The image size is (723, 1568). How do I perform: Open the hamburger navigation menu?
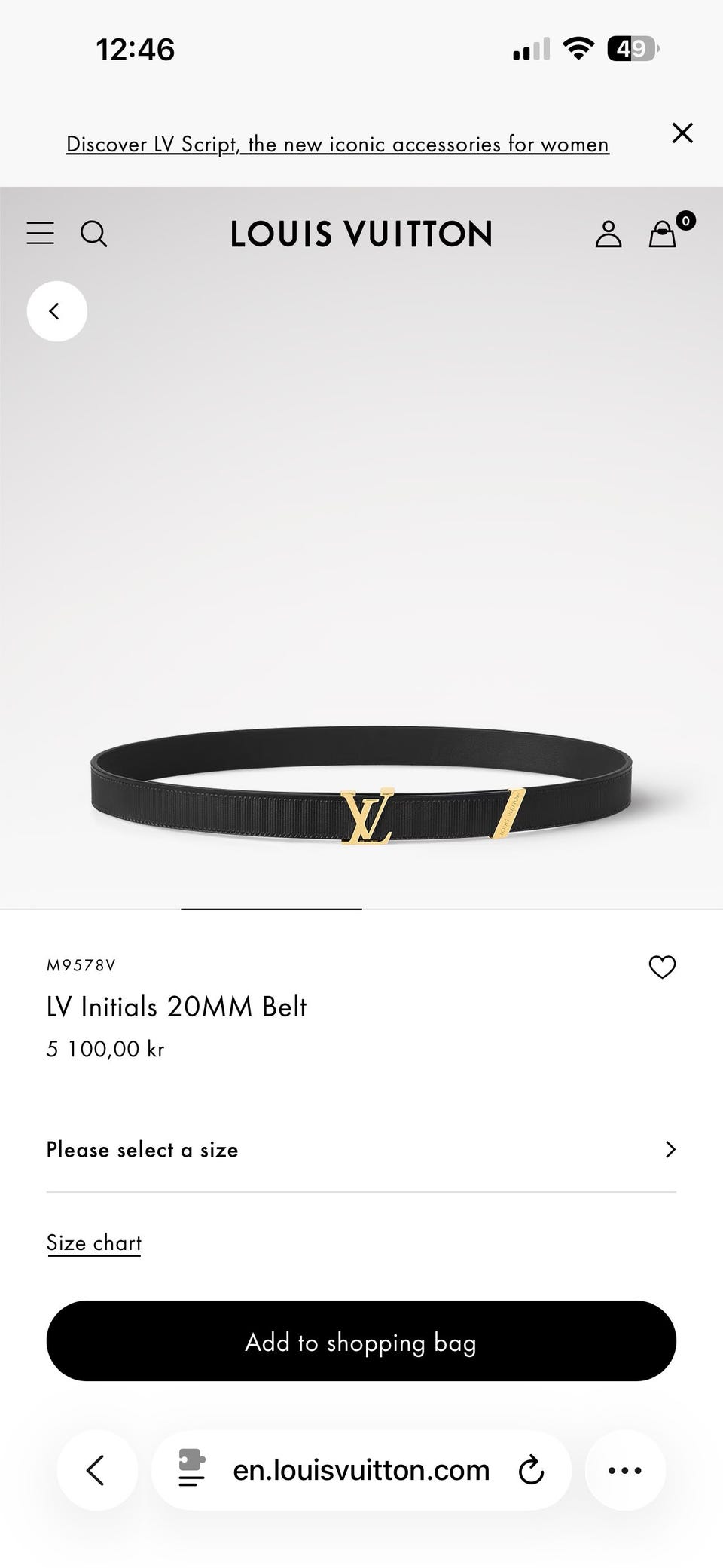coord(40,234)
